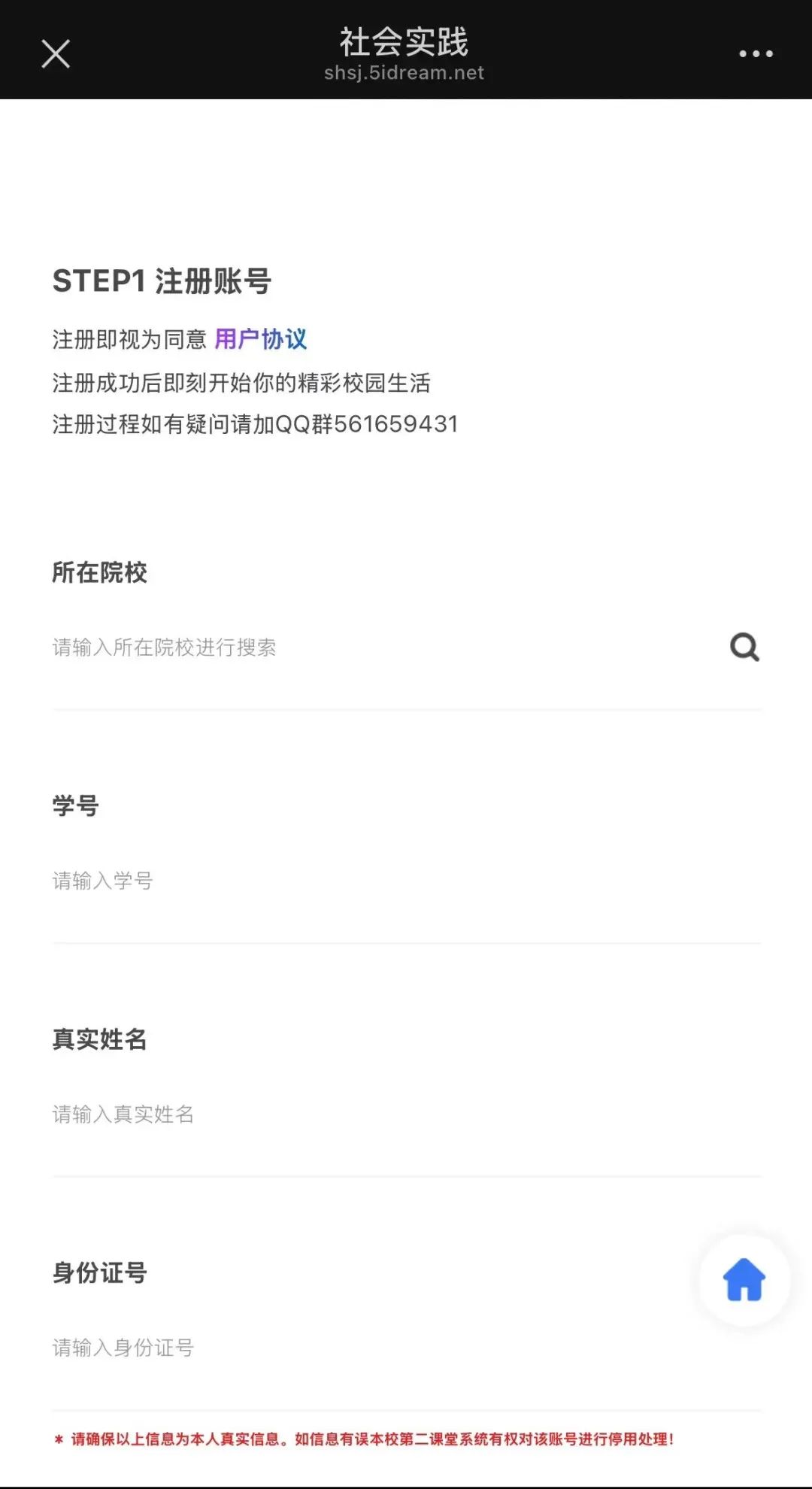Tap the magnifier icon to search schools

(x=744, y=647)
